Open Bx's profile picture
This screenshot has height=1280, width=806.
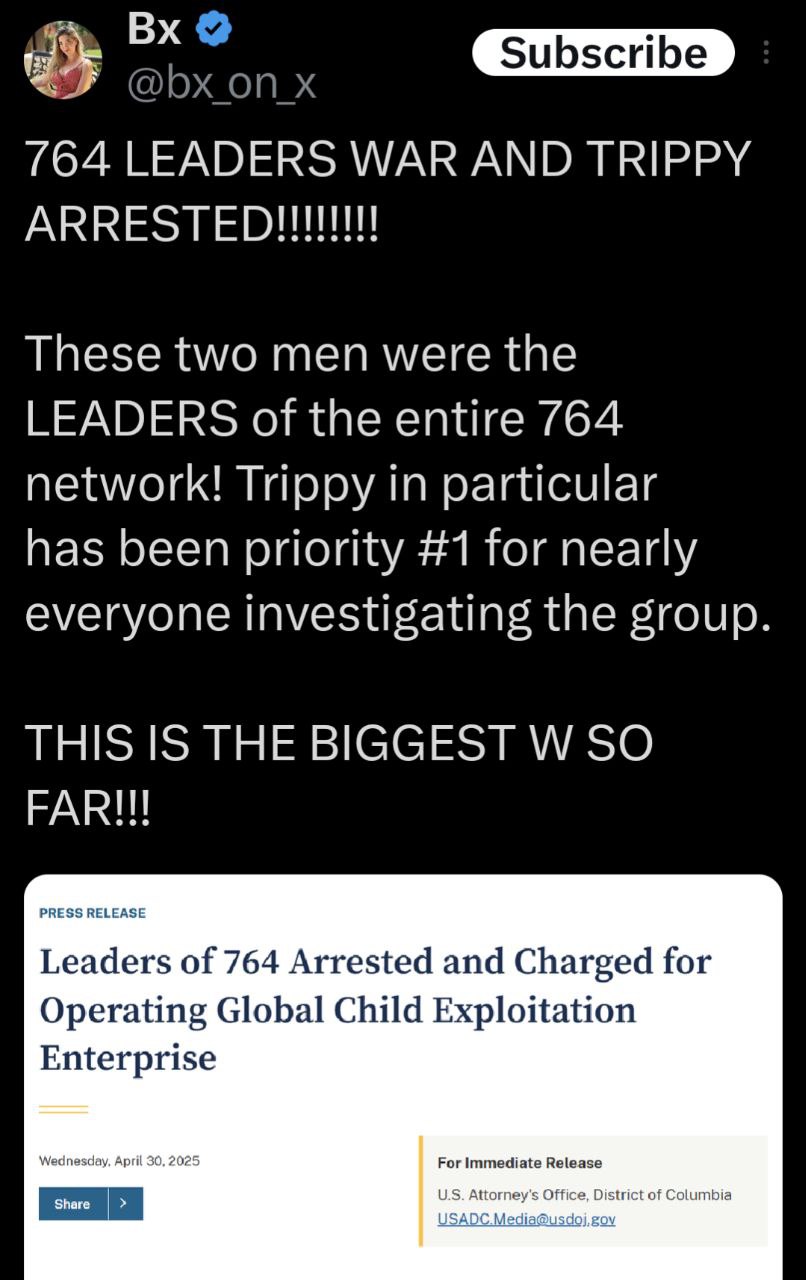(x=63, y=60)
